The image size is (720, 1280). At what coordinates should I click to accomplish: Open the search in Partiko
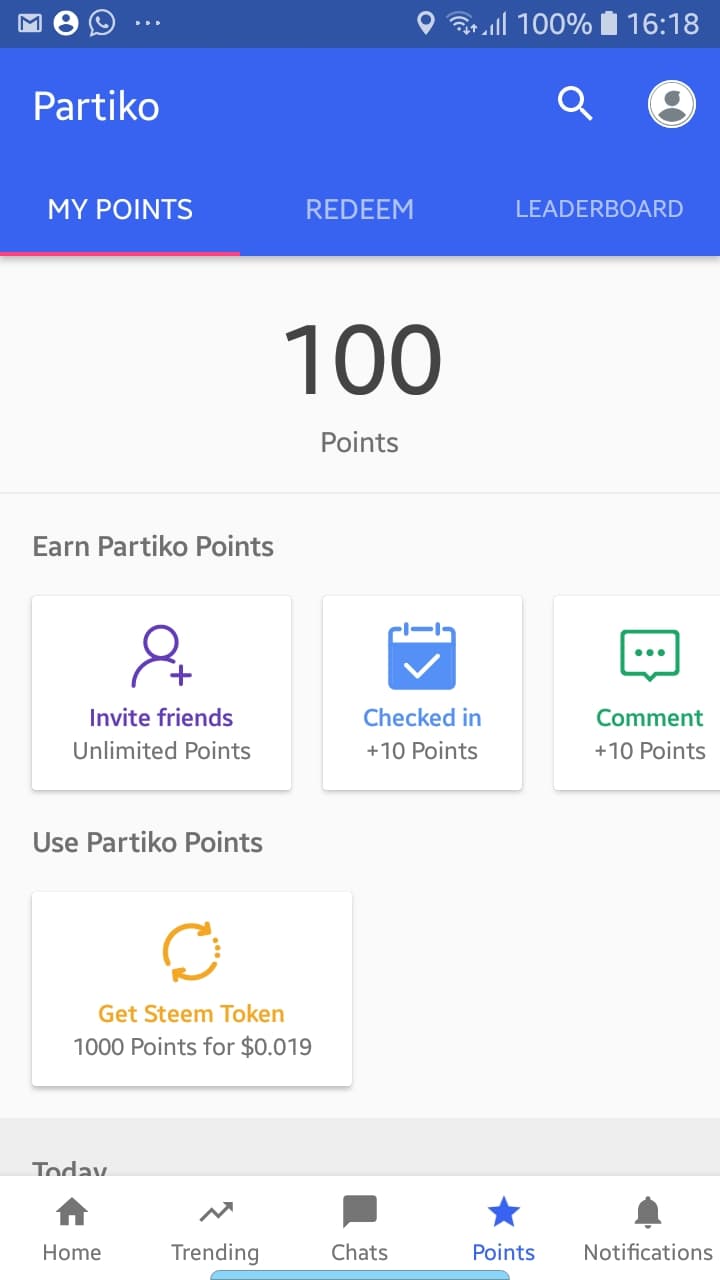coord(575,103)
